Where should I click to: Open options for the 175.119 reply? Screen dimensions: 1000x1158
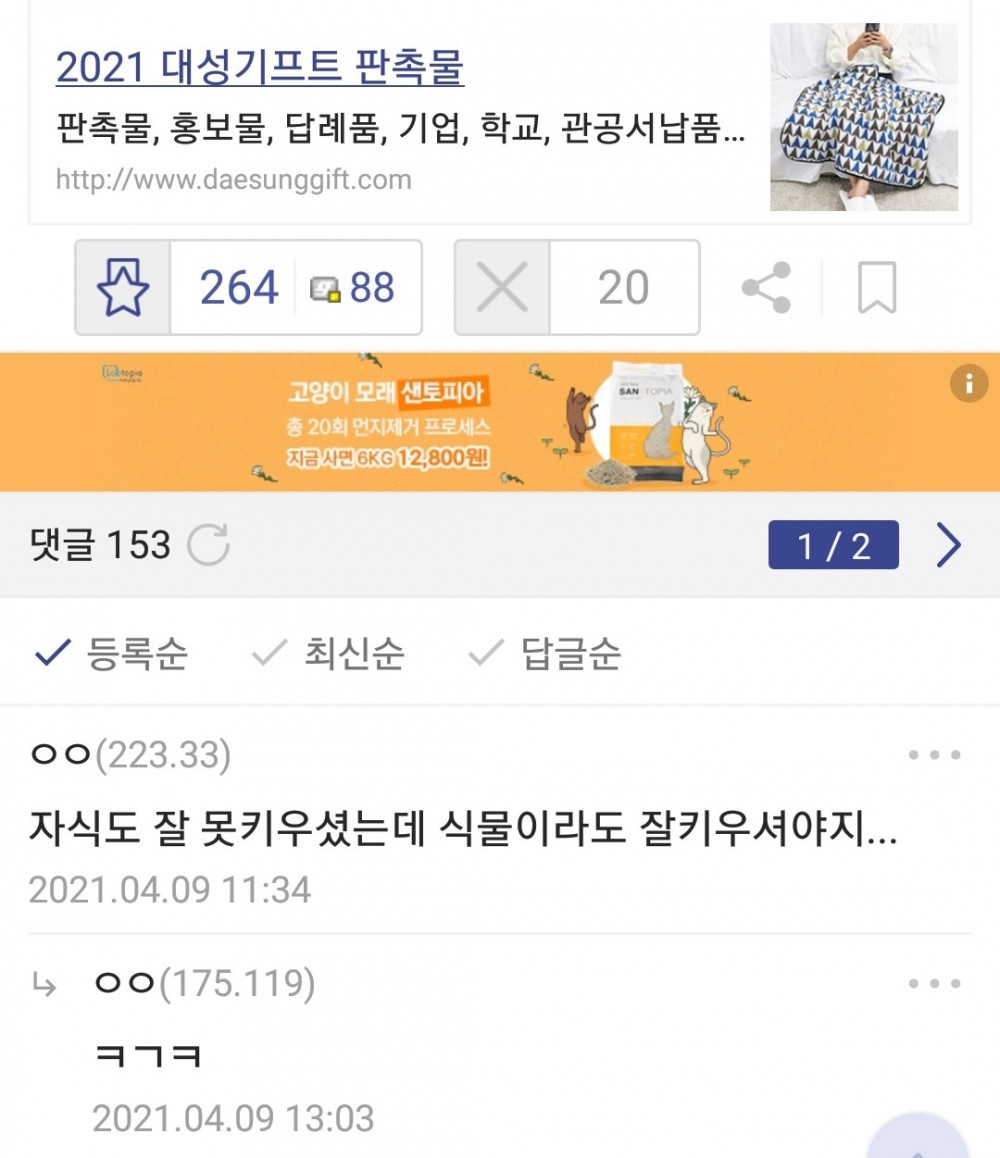(x=934, y=985)
